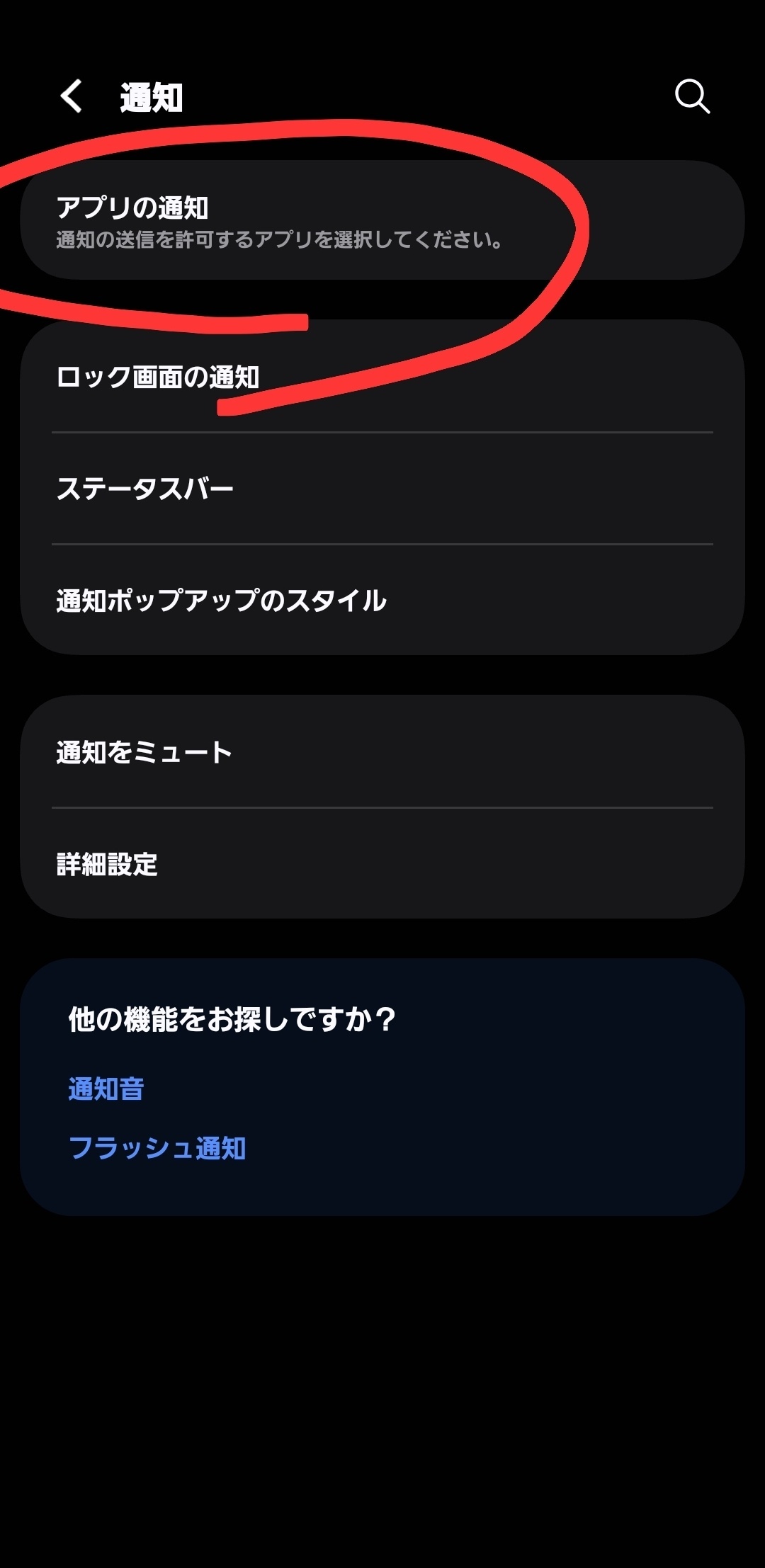Follow the フラッシュ通知 link
This screenshot has width=765, height=1568.
coord(157,1148)
